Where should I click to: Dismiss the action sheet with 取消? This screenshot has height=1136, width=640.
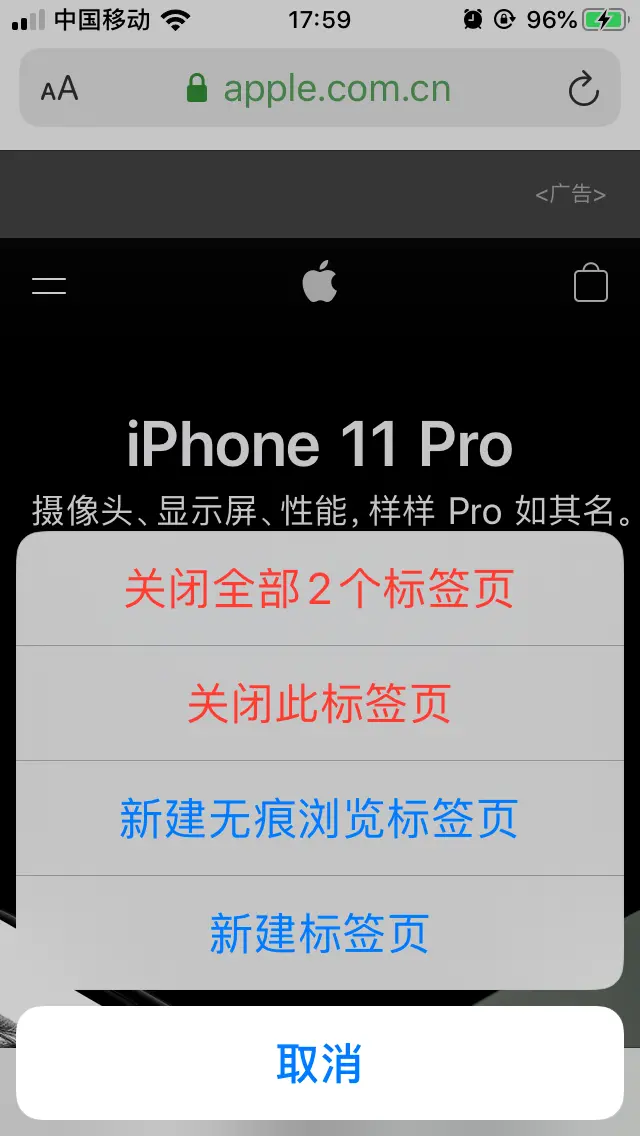(320, 1063)
